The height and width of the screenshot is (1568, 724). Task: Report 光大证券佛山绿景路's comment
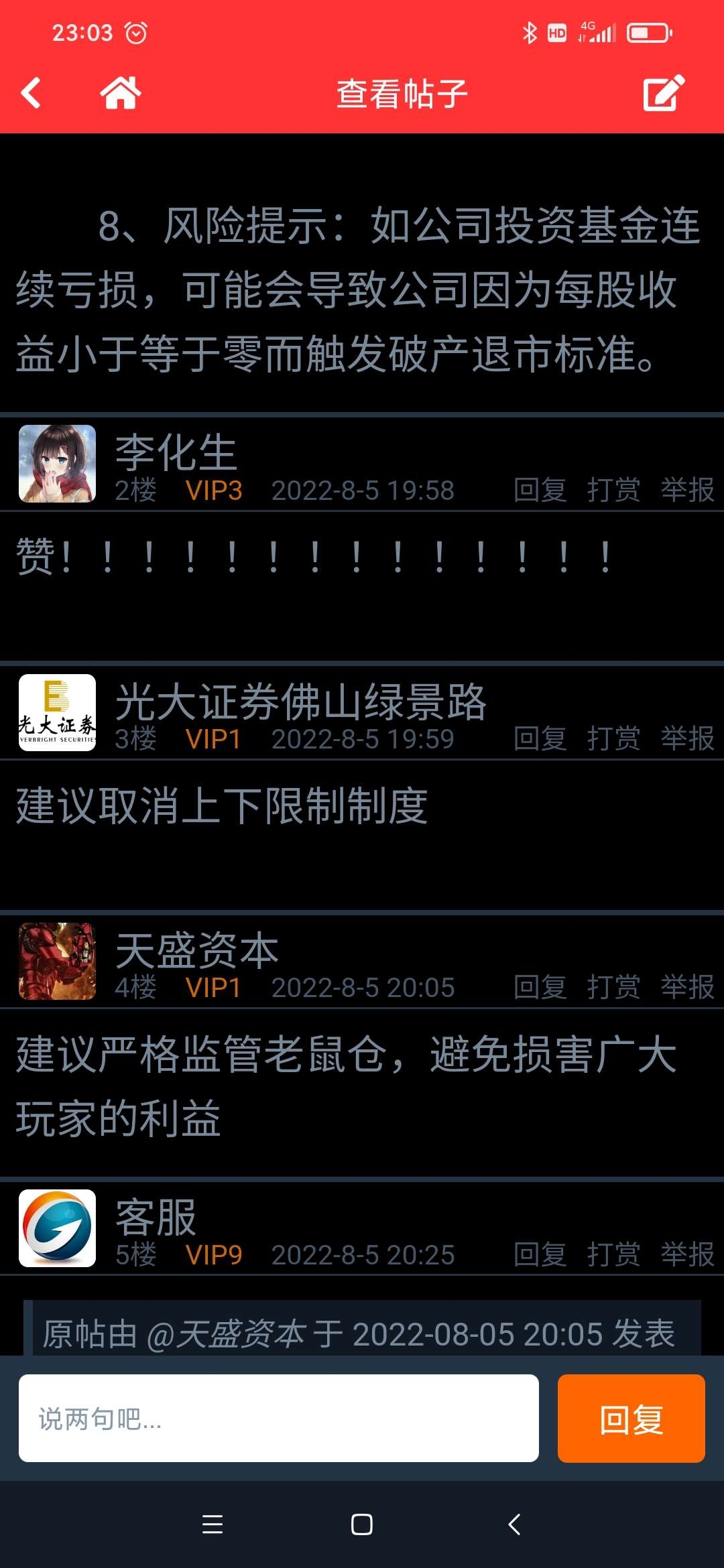(x=687, y=738)
